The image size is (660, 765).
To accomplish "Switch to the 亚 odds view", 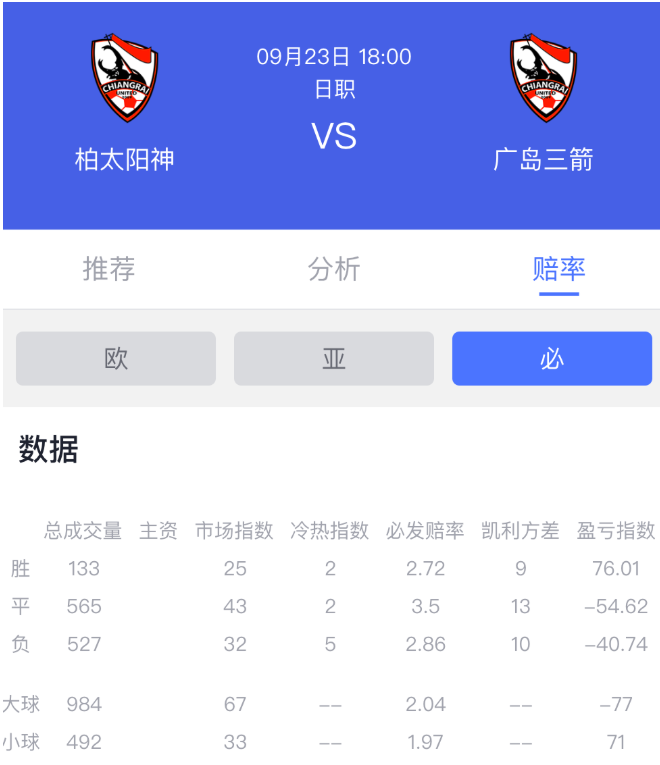I will tap(334, 359).
